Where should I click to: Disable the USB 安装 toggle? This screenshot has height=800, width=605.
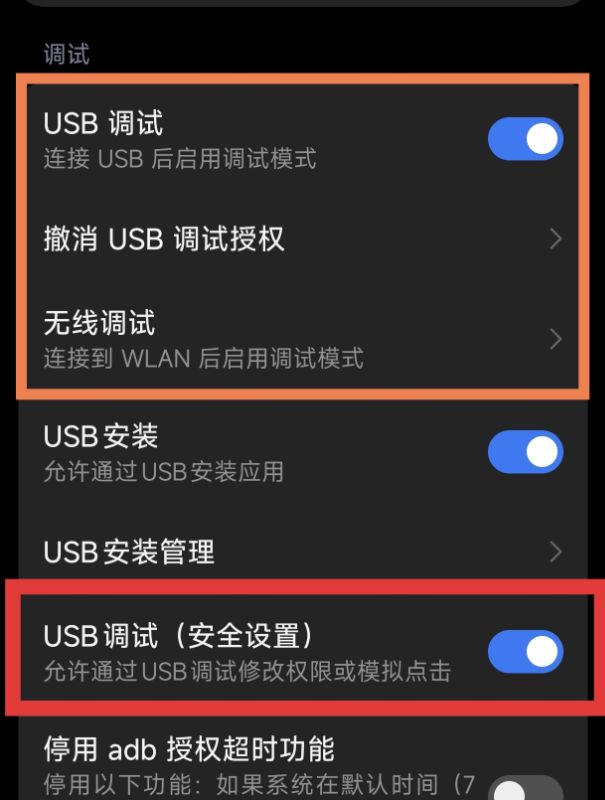click(x=525, y=452)
